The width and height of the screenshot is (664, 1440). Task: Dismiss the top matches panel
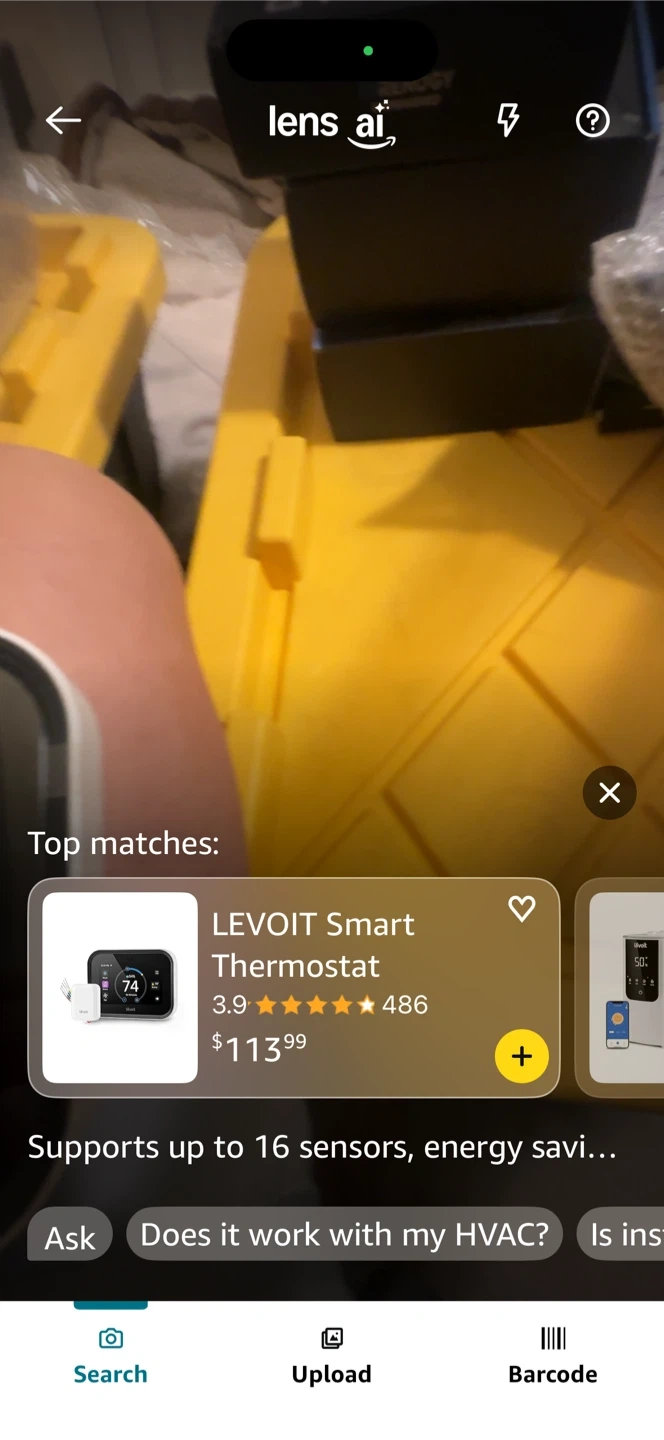[609, 793]
